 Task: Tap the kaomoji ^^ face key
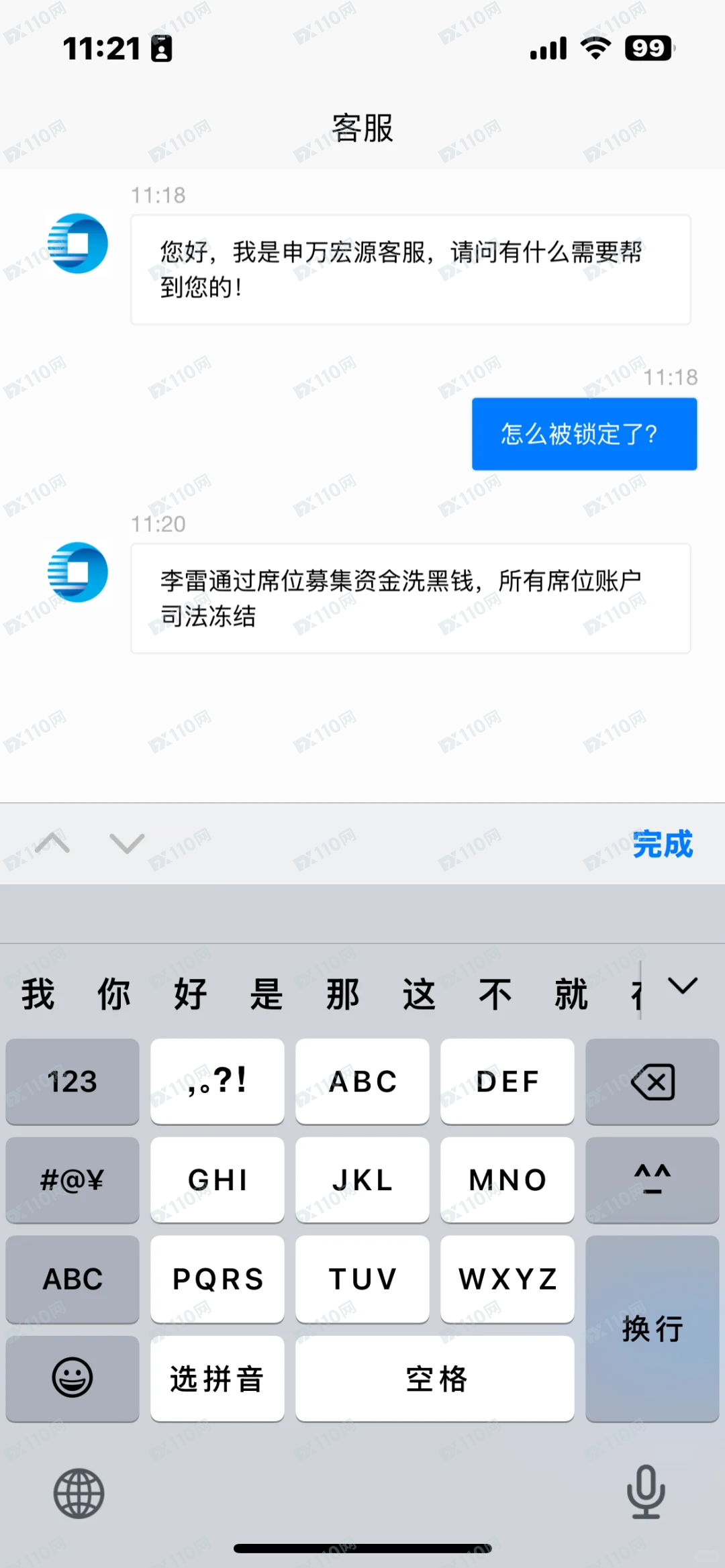tap(652, 1180)
